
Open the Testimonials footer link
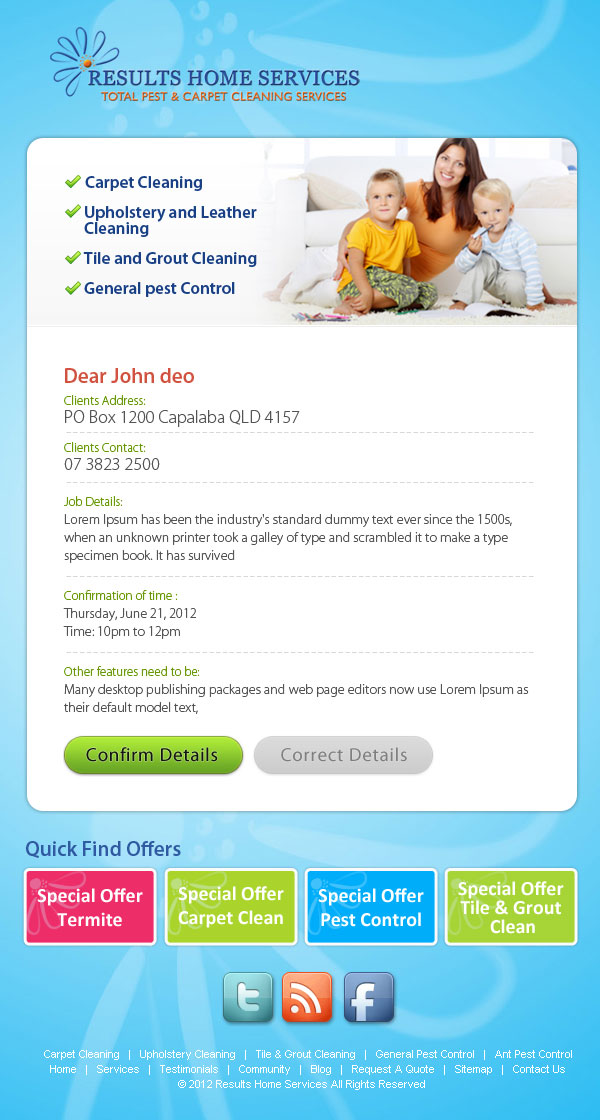click(x=189, y=1069)
